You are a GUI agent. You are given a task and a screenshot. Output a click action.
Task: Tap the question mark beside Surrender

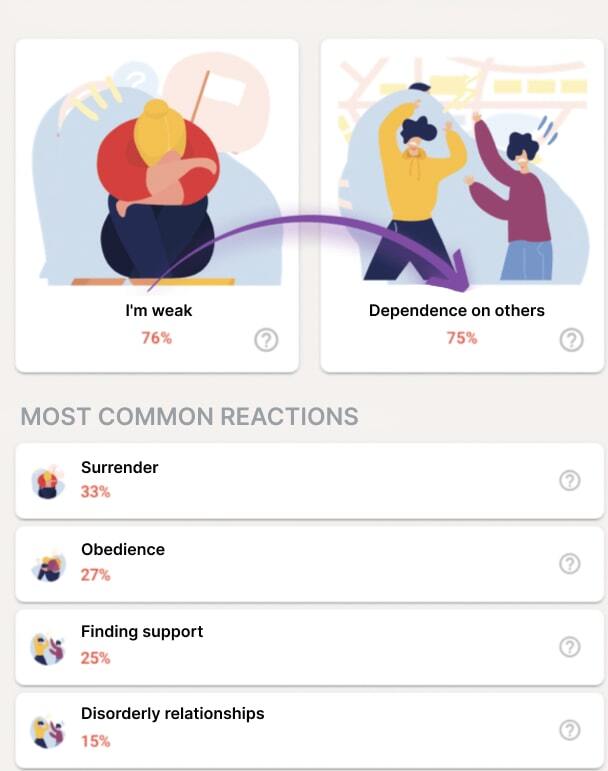tap(569, 481)
